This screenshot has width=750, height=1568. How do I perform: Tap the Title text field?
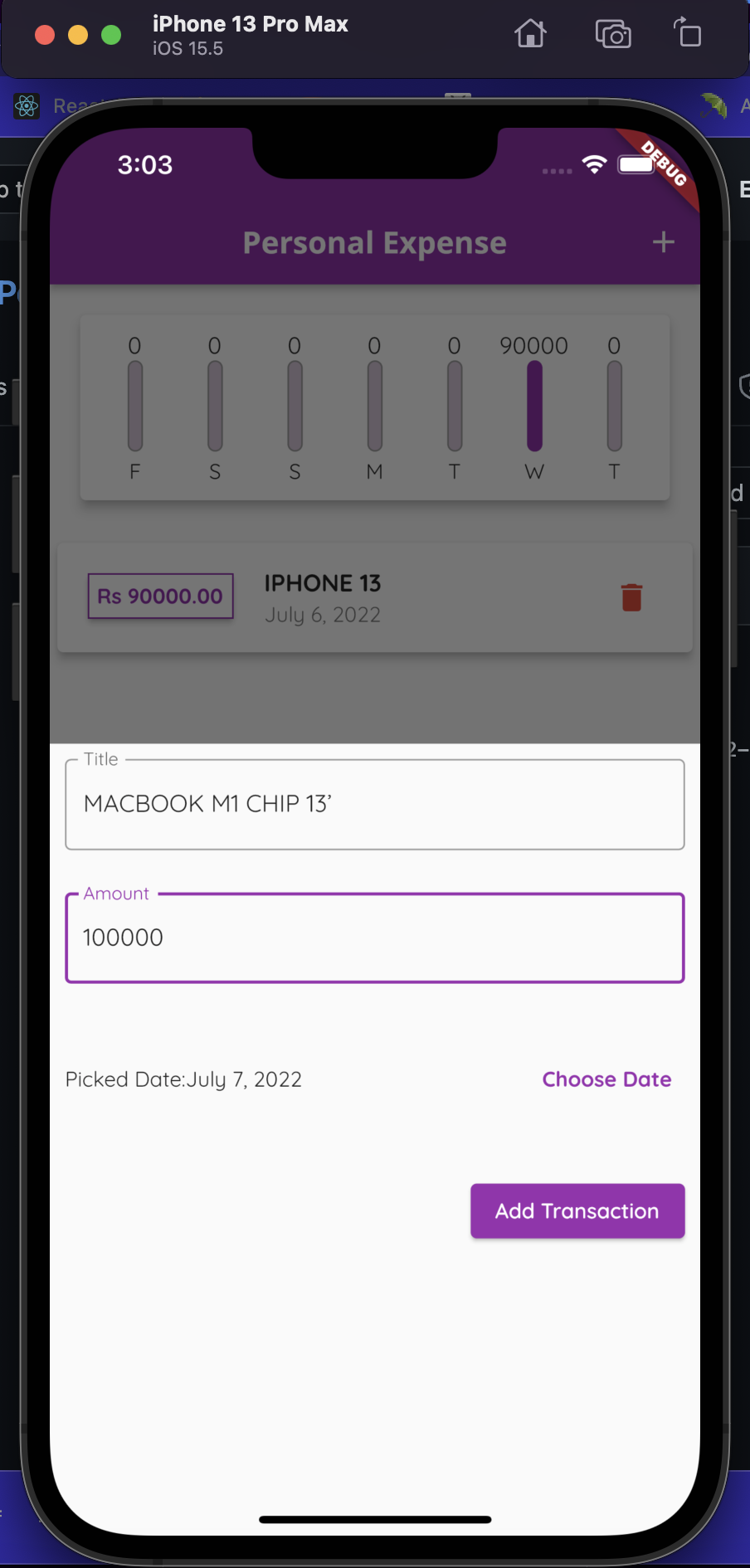374,804
